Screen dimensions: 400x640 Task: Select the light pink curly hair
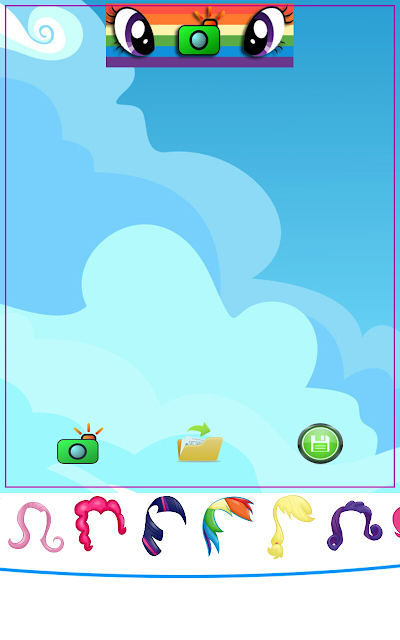pos(36,527)
